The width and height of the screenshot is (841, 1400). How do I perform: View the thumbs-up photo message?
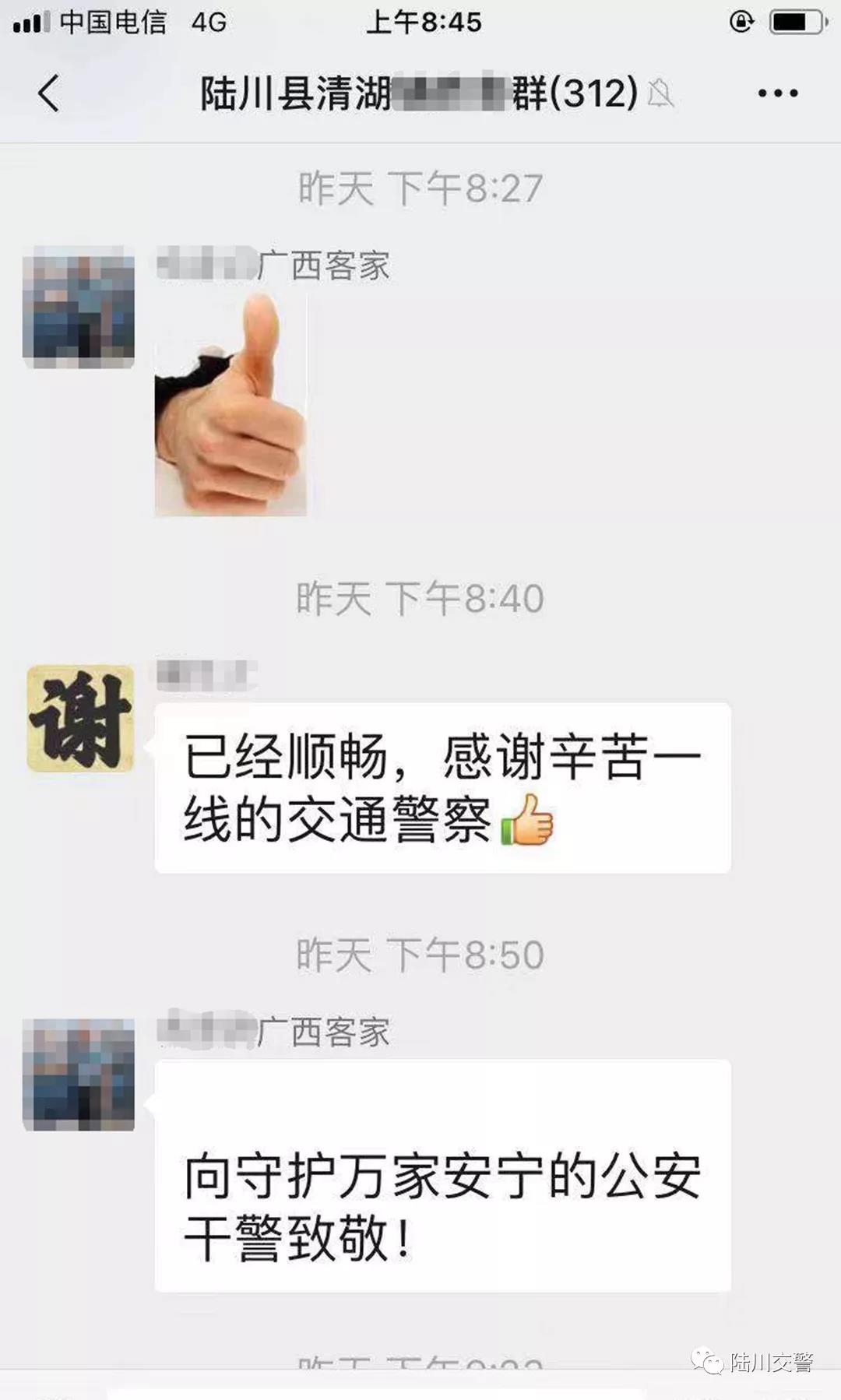(x=230, y=405)
